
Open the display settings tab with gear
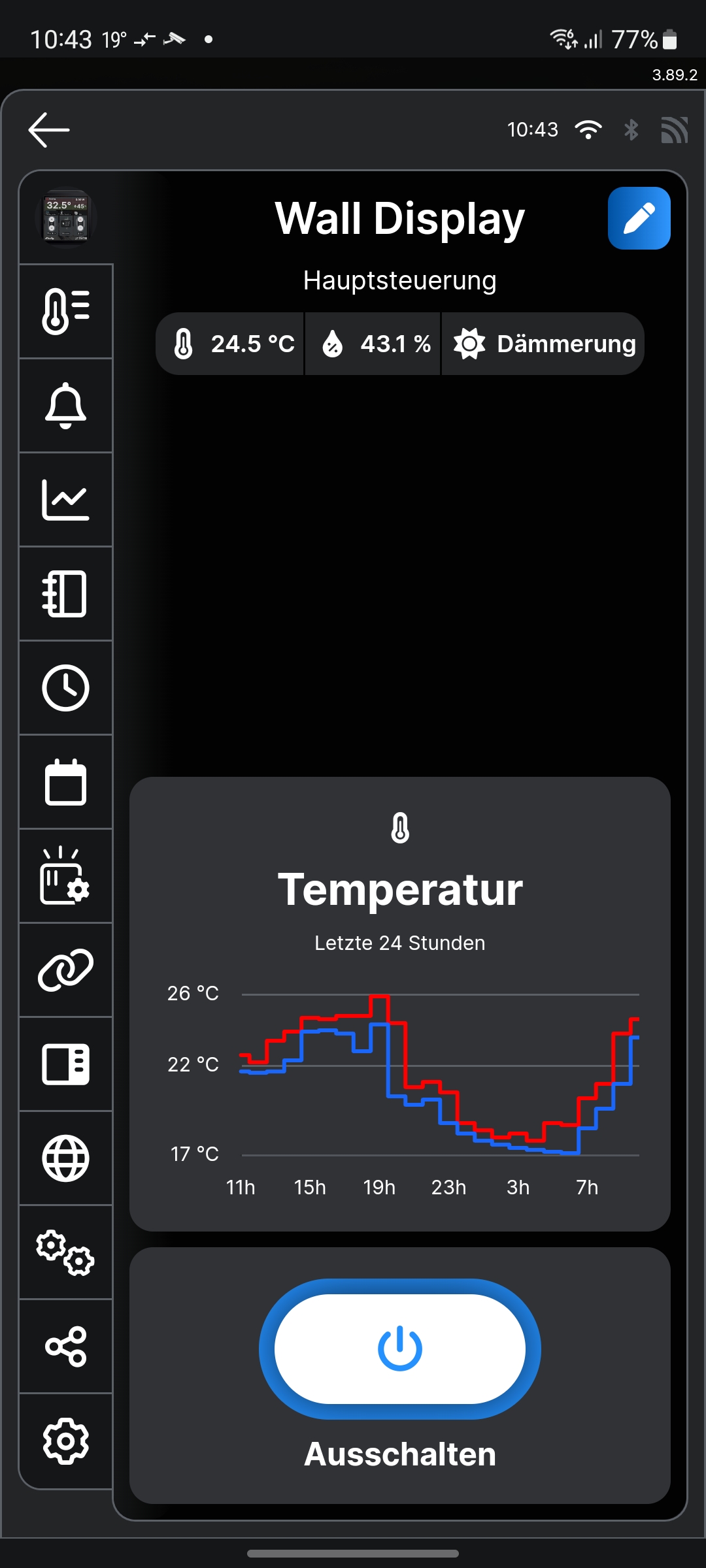tap(65, 876)
